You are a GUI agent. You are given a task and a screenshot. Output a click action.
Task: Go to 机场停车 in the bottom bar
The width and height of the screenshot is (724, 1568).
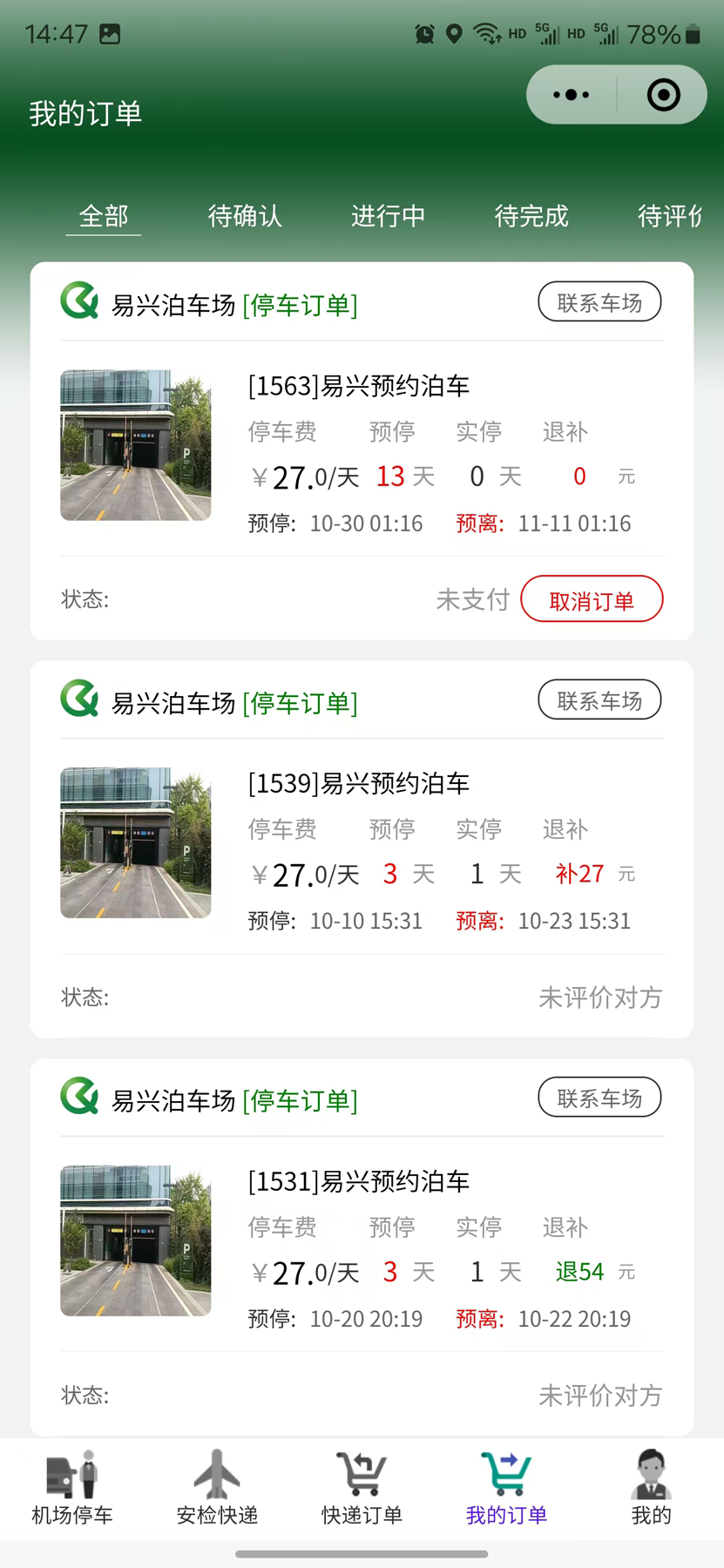(72, 1488)
